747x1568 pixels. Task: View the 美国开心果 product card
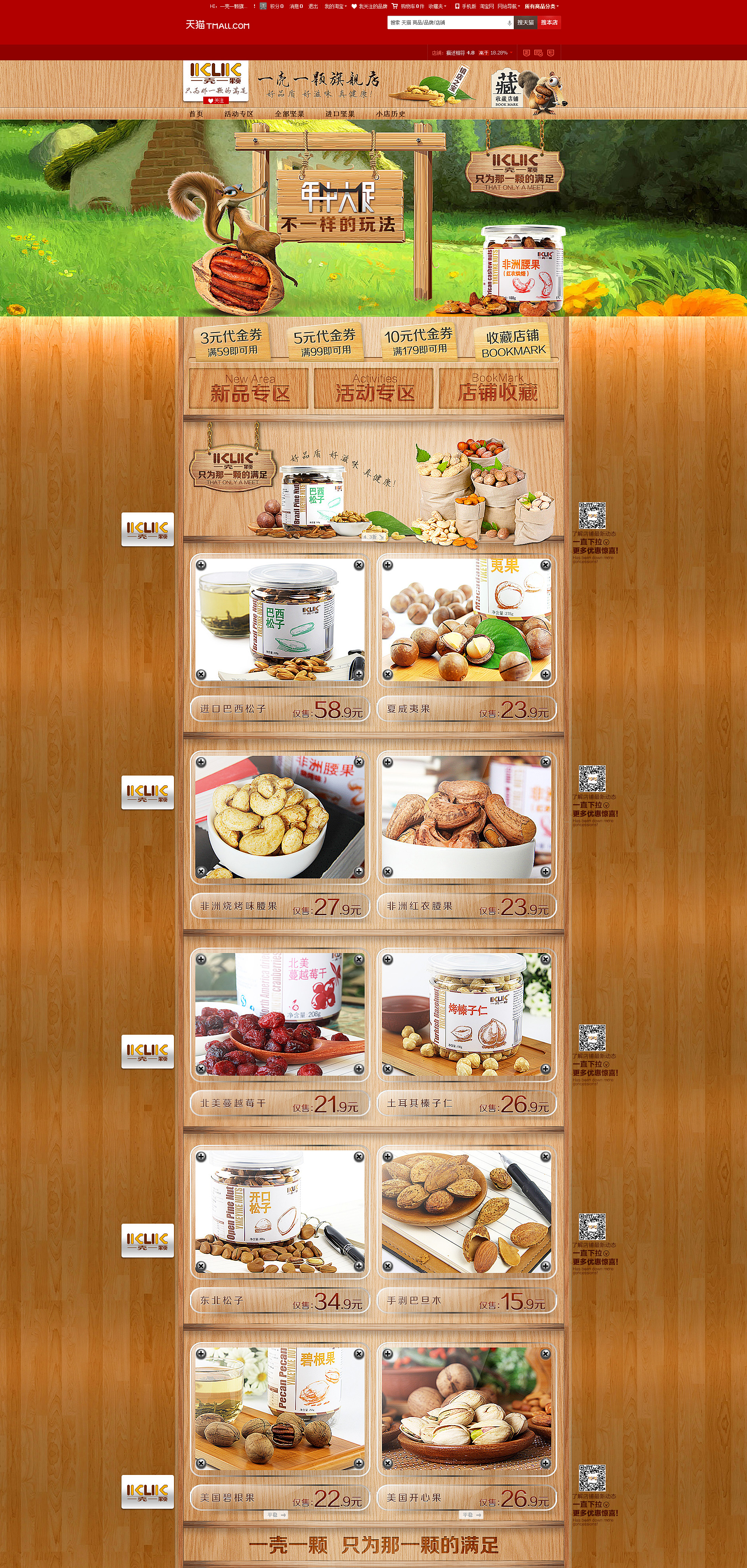466,1409
